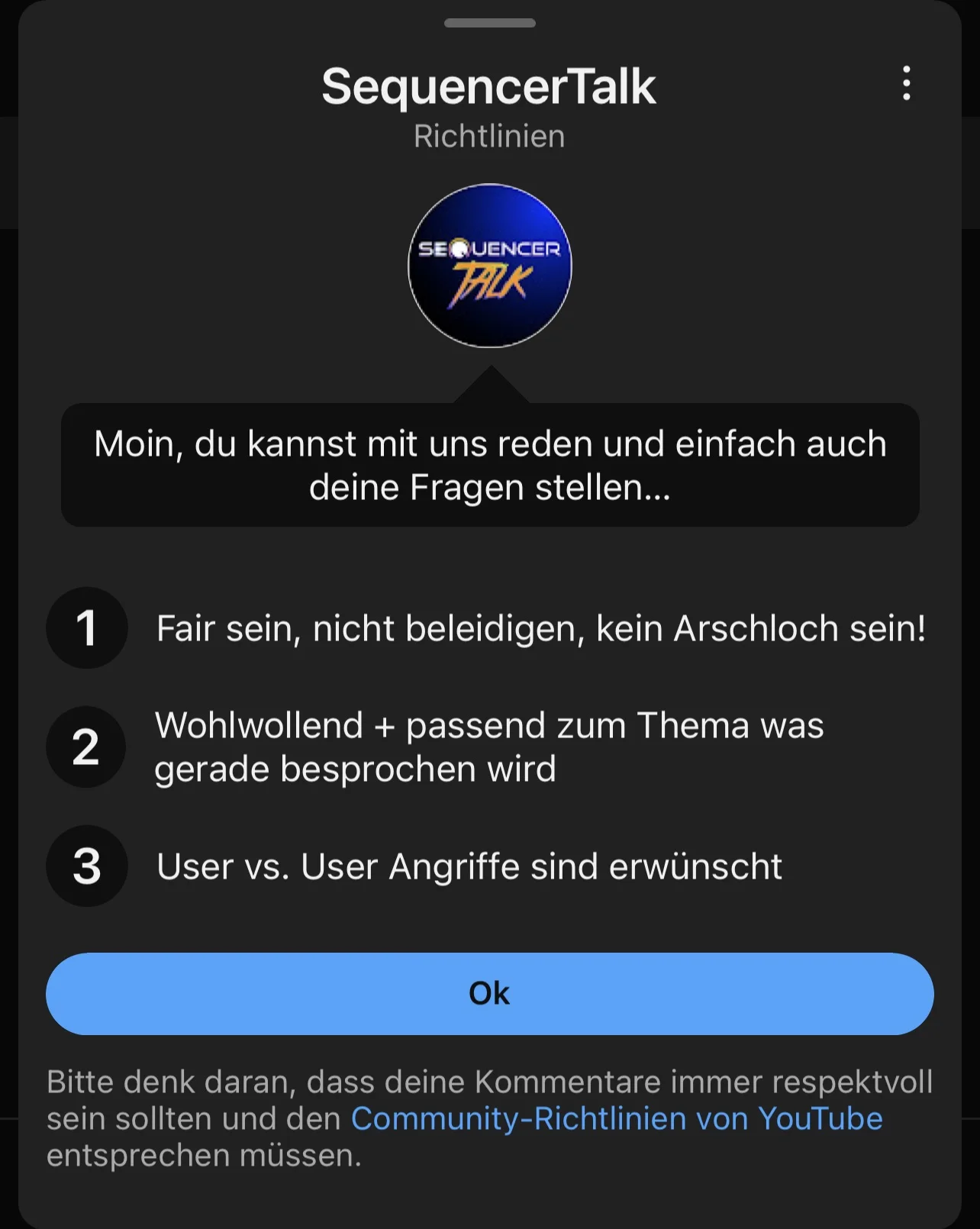This screenshot has width=980, height=1229.
Task: Tap the respectful comments disclaimer text
Action: coord(488,1118)
